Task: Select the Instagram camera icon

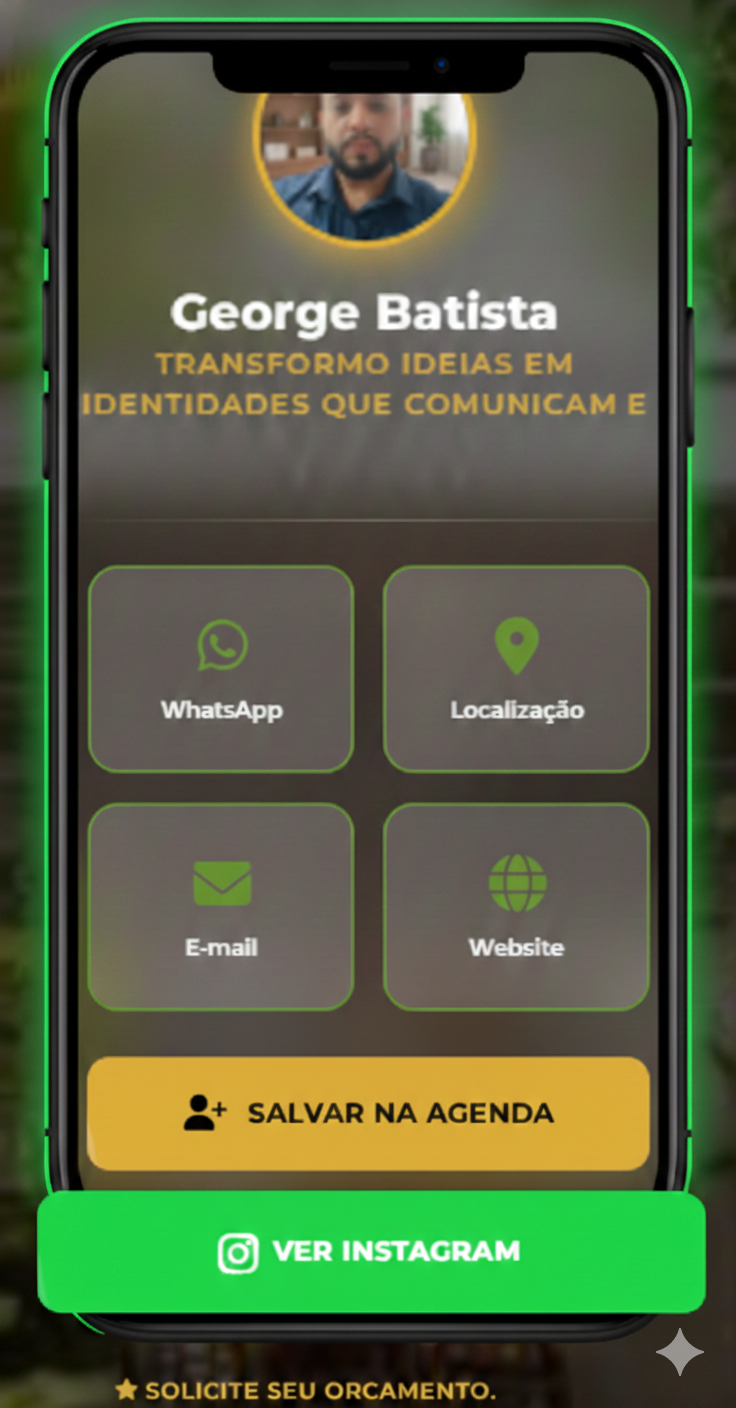Action: 237,1251
